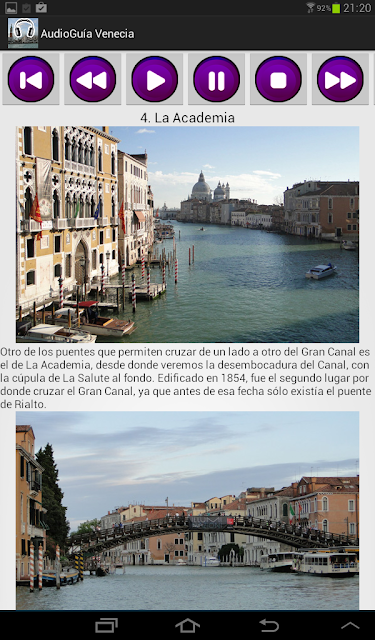Skip to the previous track
The width and height of the screenshot is (375, 640).
point(31,79)
